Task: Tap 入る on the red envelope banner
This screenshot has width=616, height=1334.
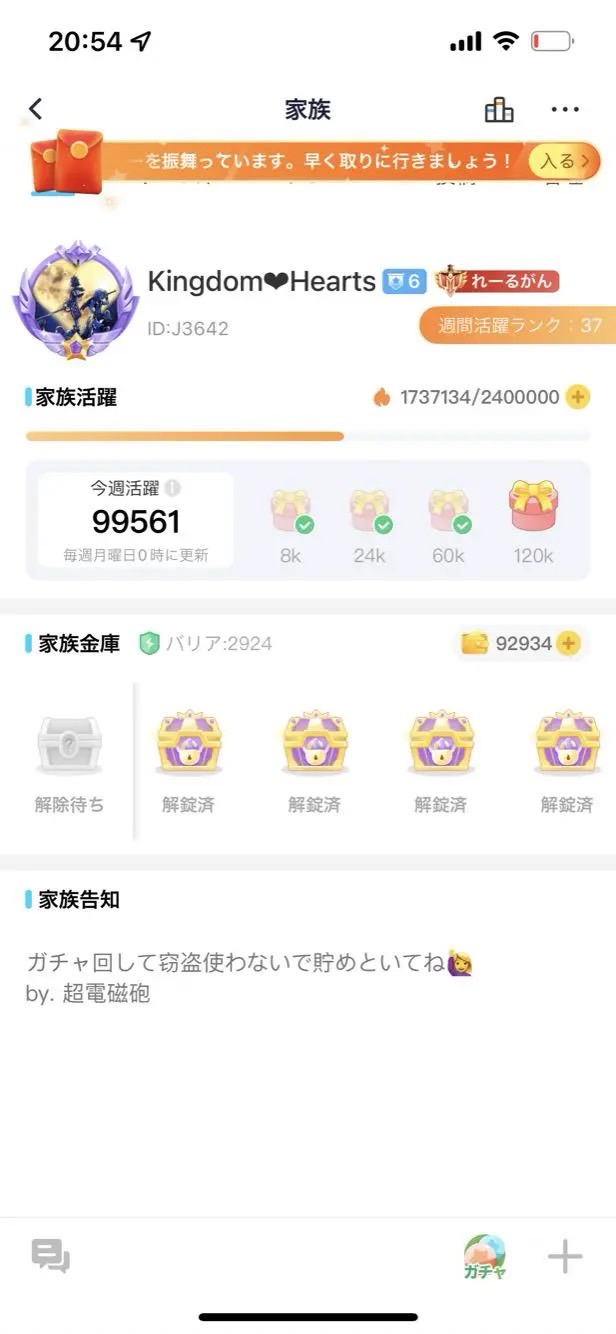Action: [x=563, y=160]
